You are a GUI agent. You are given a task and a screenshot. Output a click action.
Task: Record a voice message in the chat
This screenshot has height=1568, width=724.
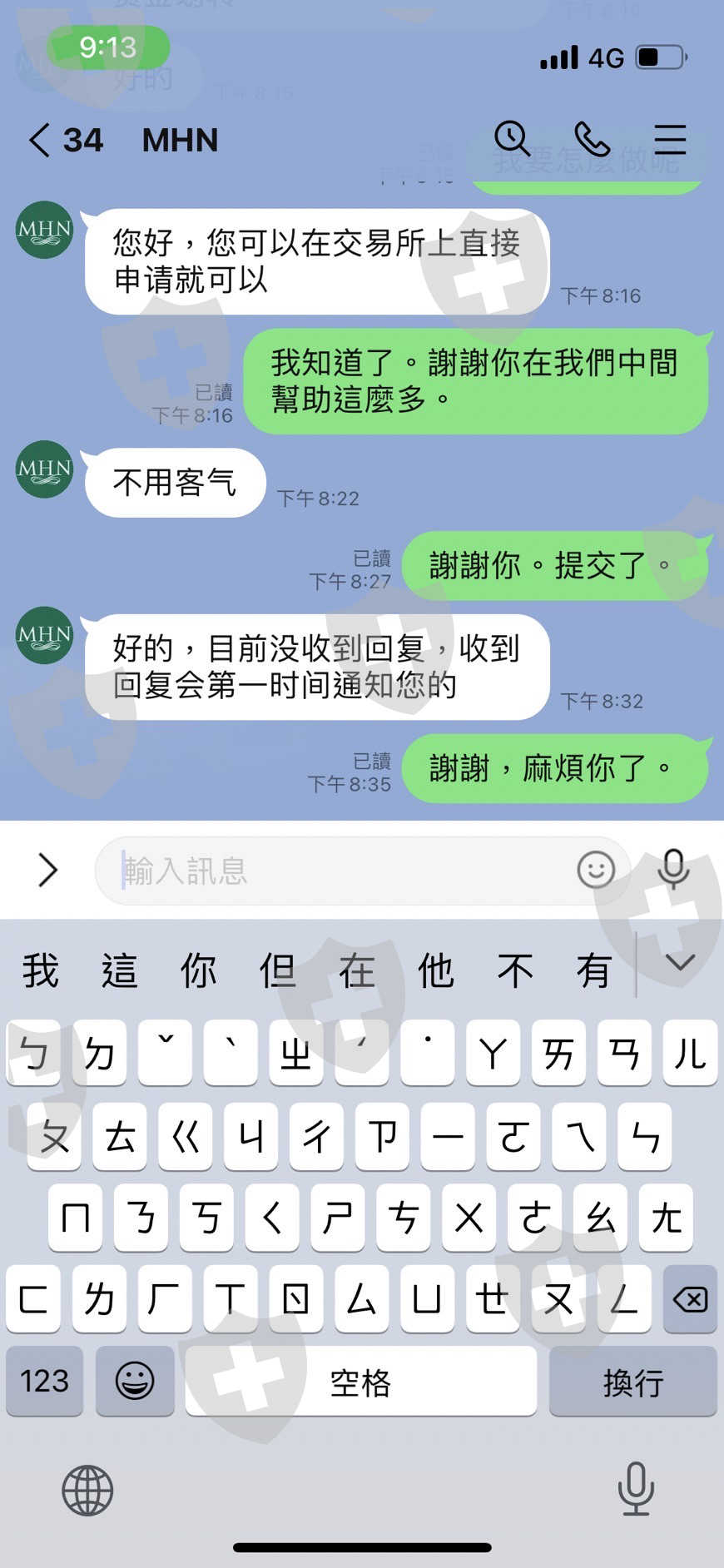[673, 870]
